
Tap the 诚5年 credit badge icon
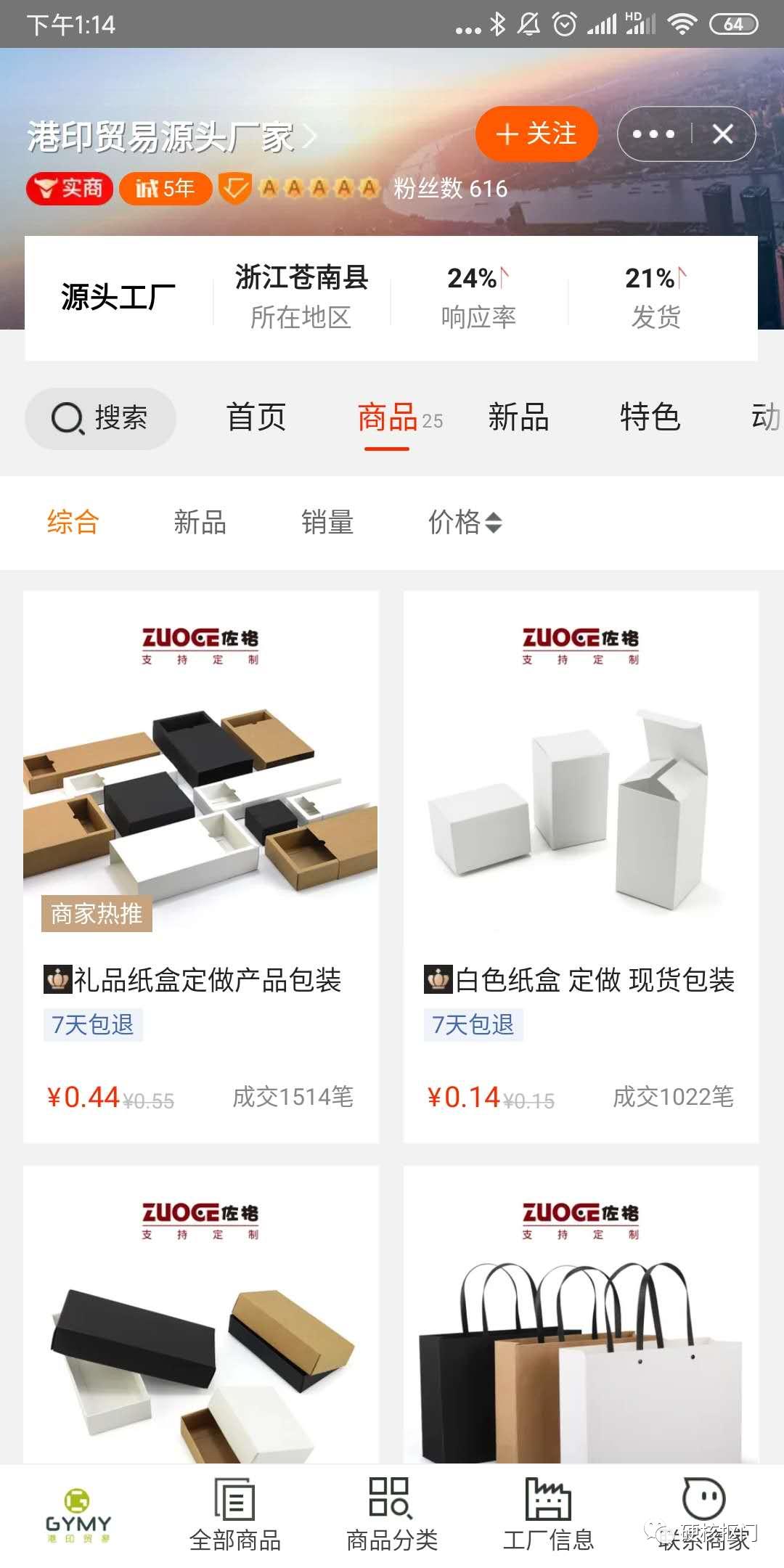pyautogui.click(x=165, y=188)
